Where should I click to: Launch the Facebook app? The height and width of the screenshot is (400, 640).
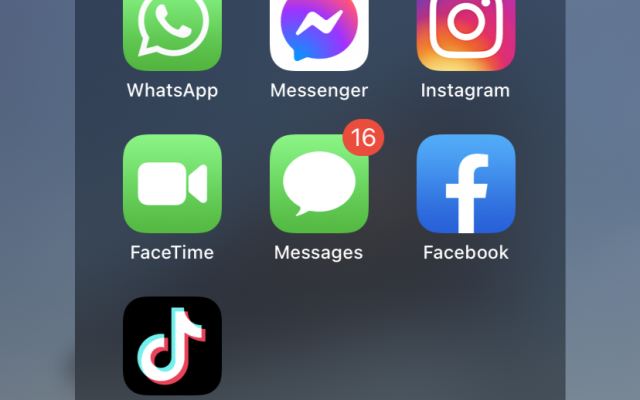(465, 184)
